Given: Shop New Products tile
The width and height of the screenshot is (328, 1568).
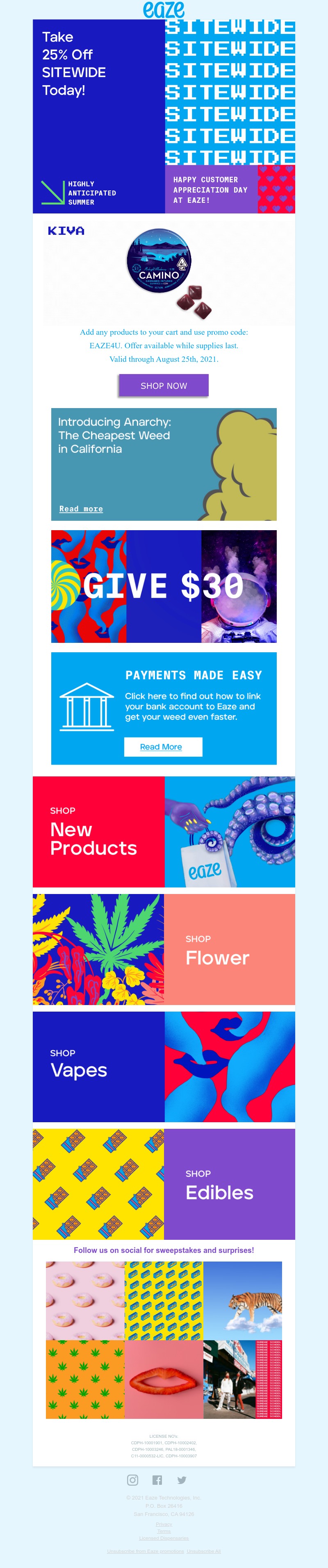Looking at the screenshot, I should tap(164, 831).
